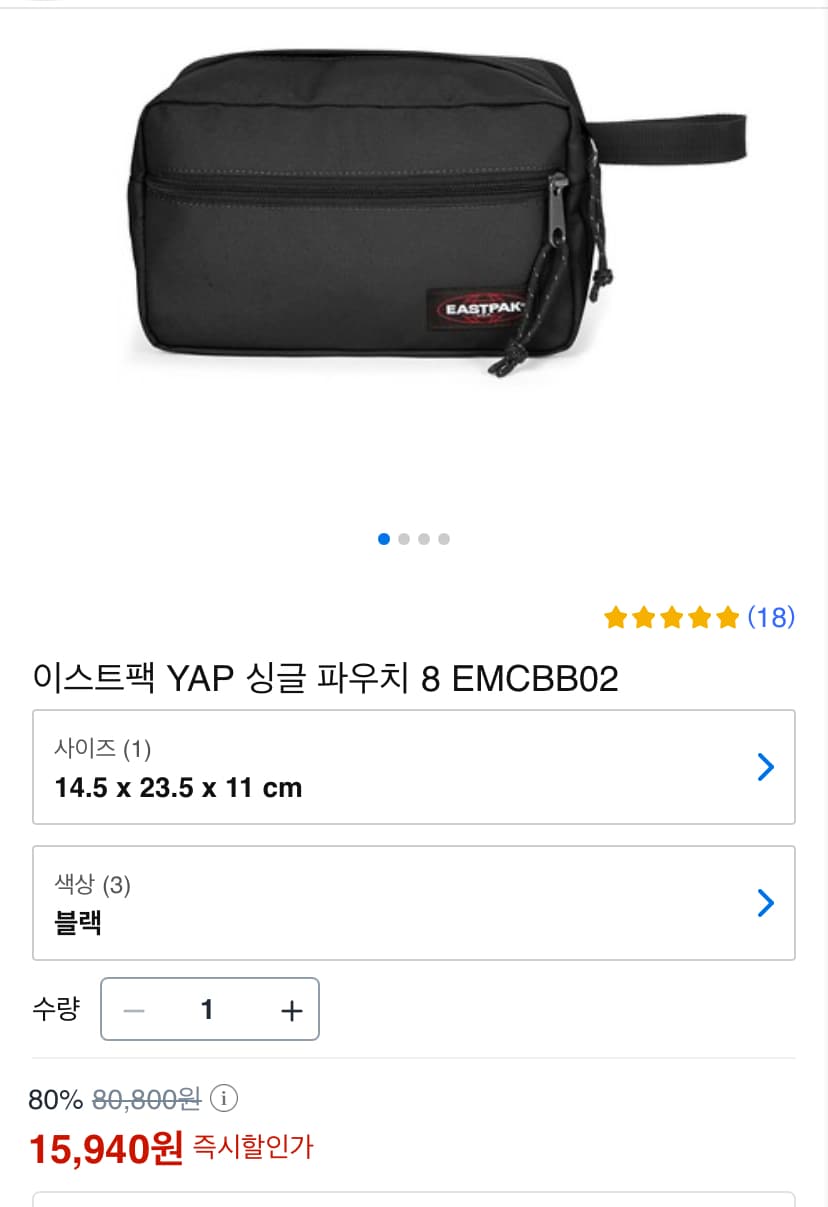Select the fourth carousel dot

[444, 539]
